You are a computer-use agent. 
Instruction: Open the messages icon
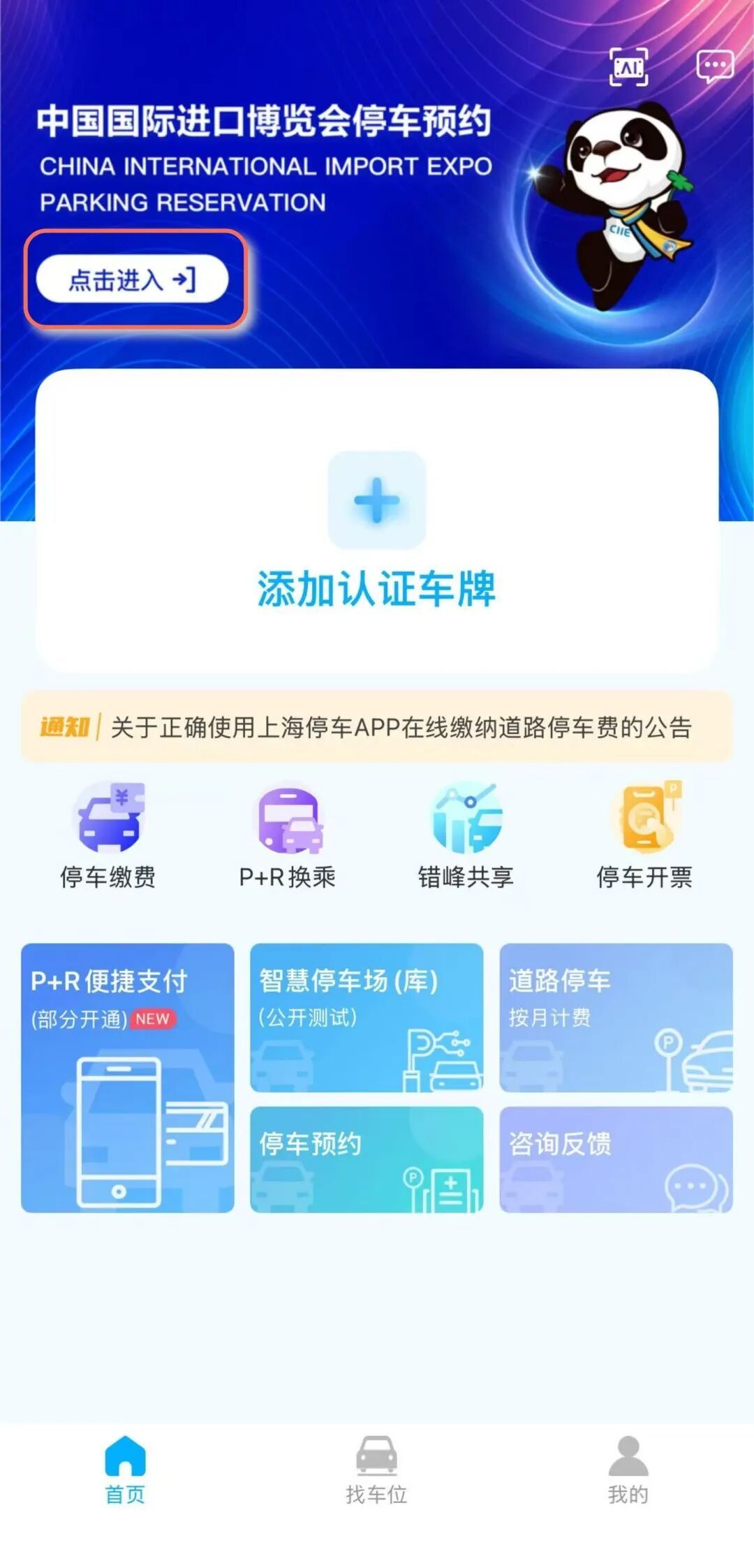click(714, 67)
